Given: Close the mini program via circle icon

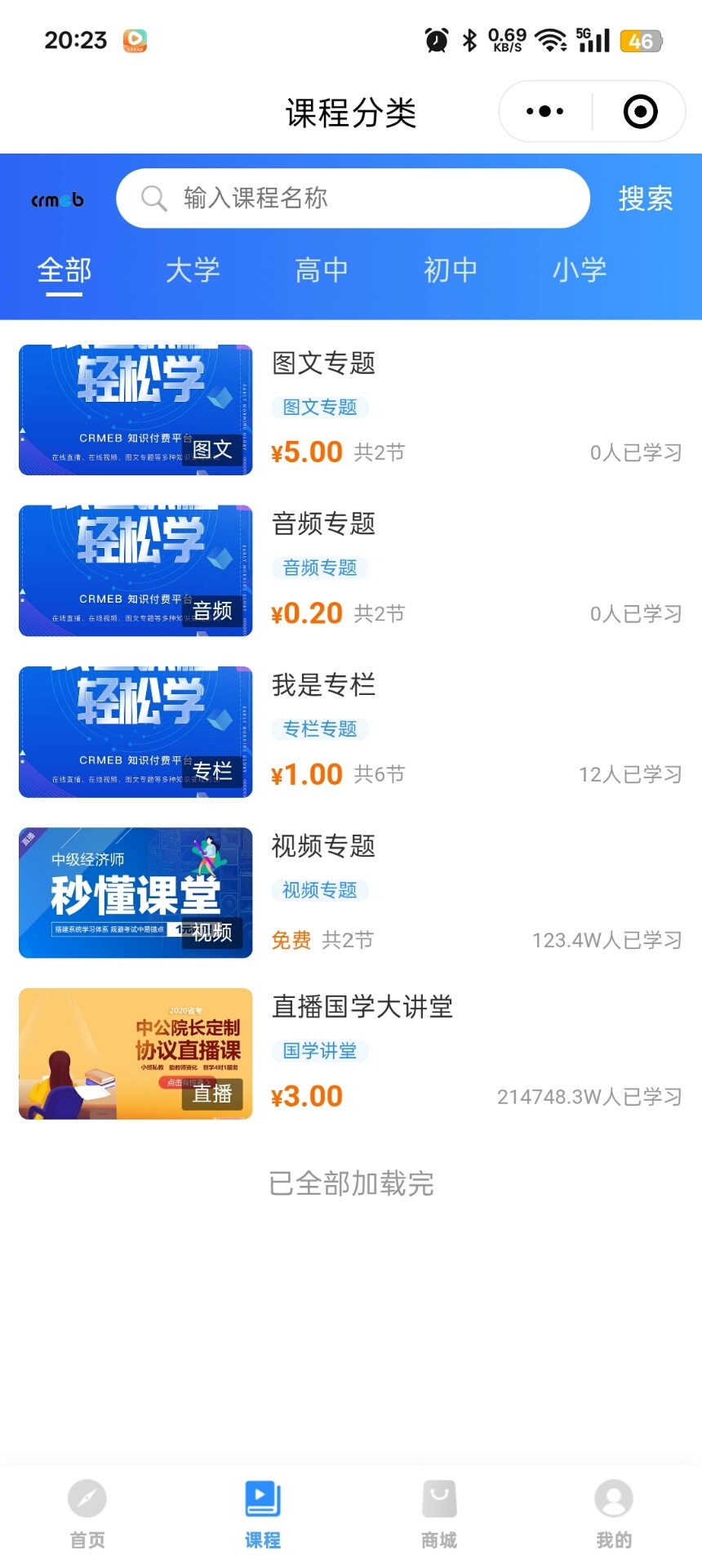Looking at the screenshot, I should coord(640,112).
